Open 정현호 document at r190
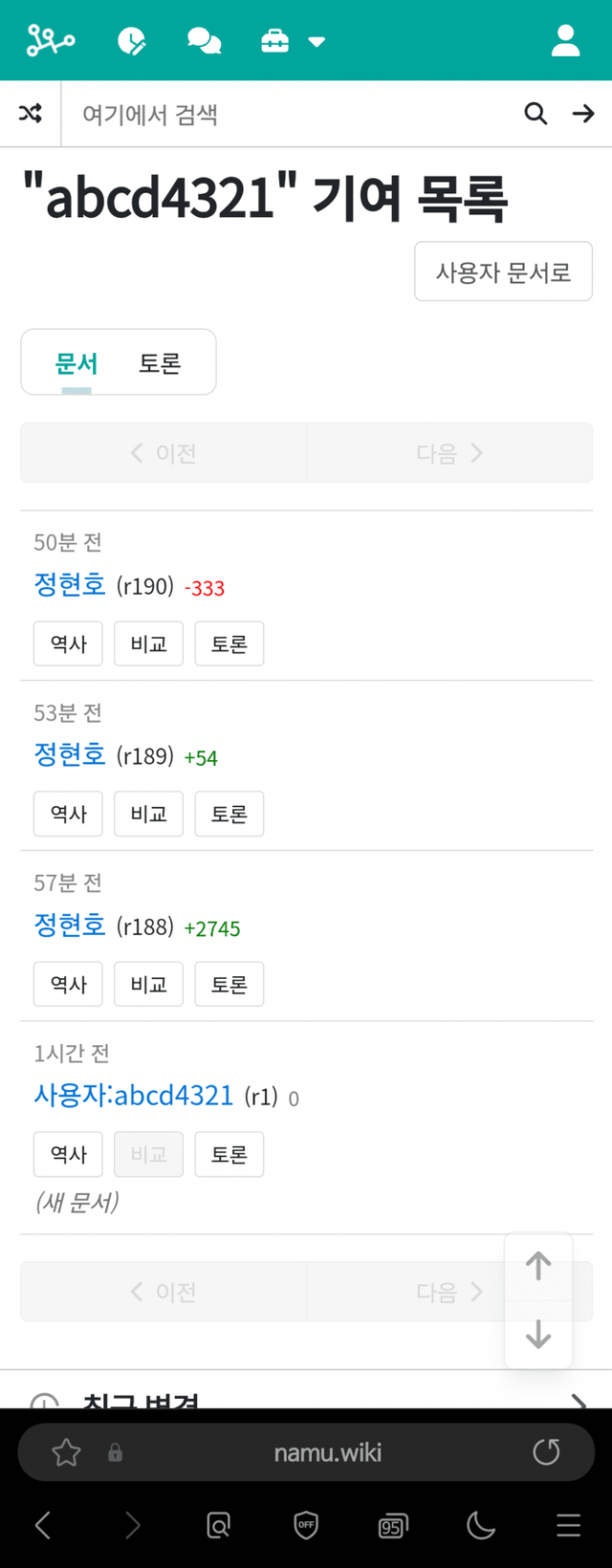This screenshot has height=1568, width=612. 70,584
